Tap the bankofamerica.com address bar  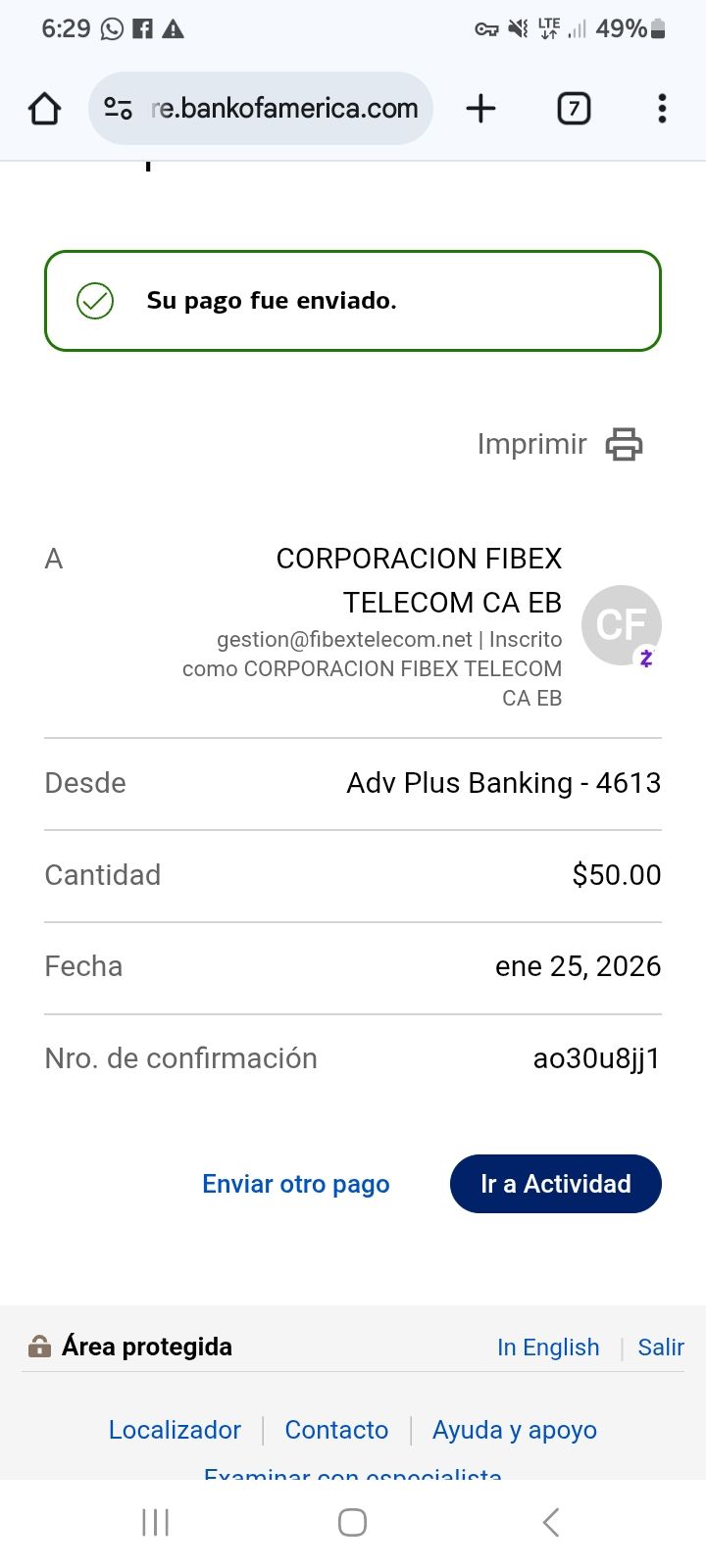[x=284, y=109]
